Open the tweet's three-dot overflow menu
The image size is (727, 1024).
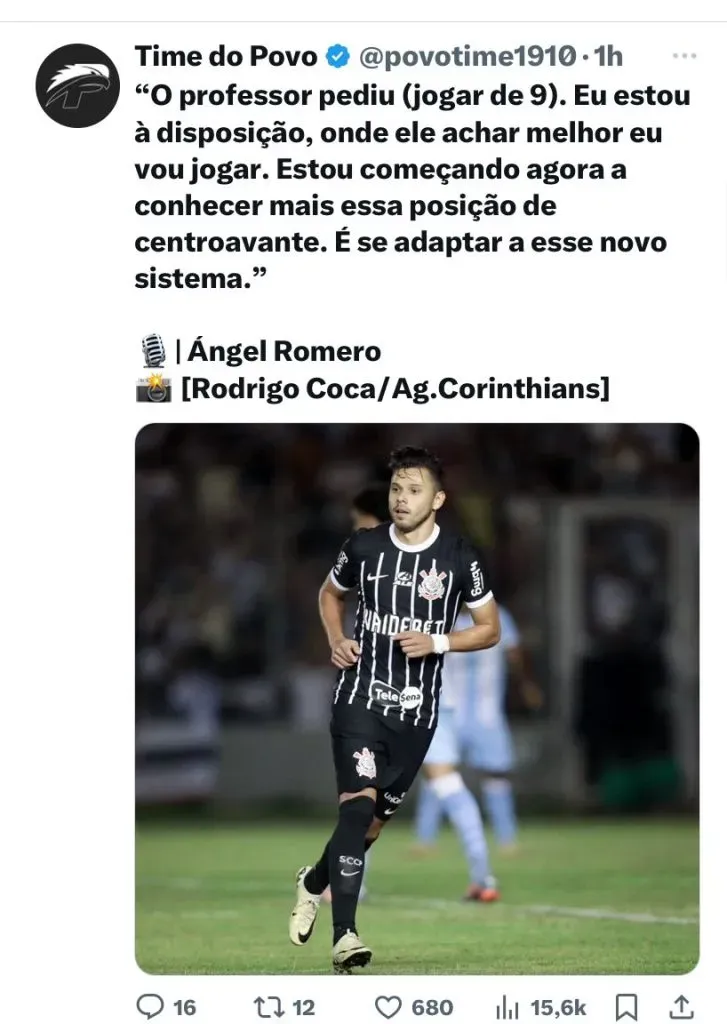point(683,56)
